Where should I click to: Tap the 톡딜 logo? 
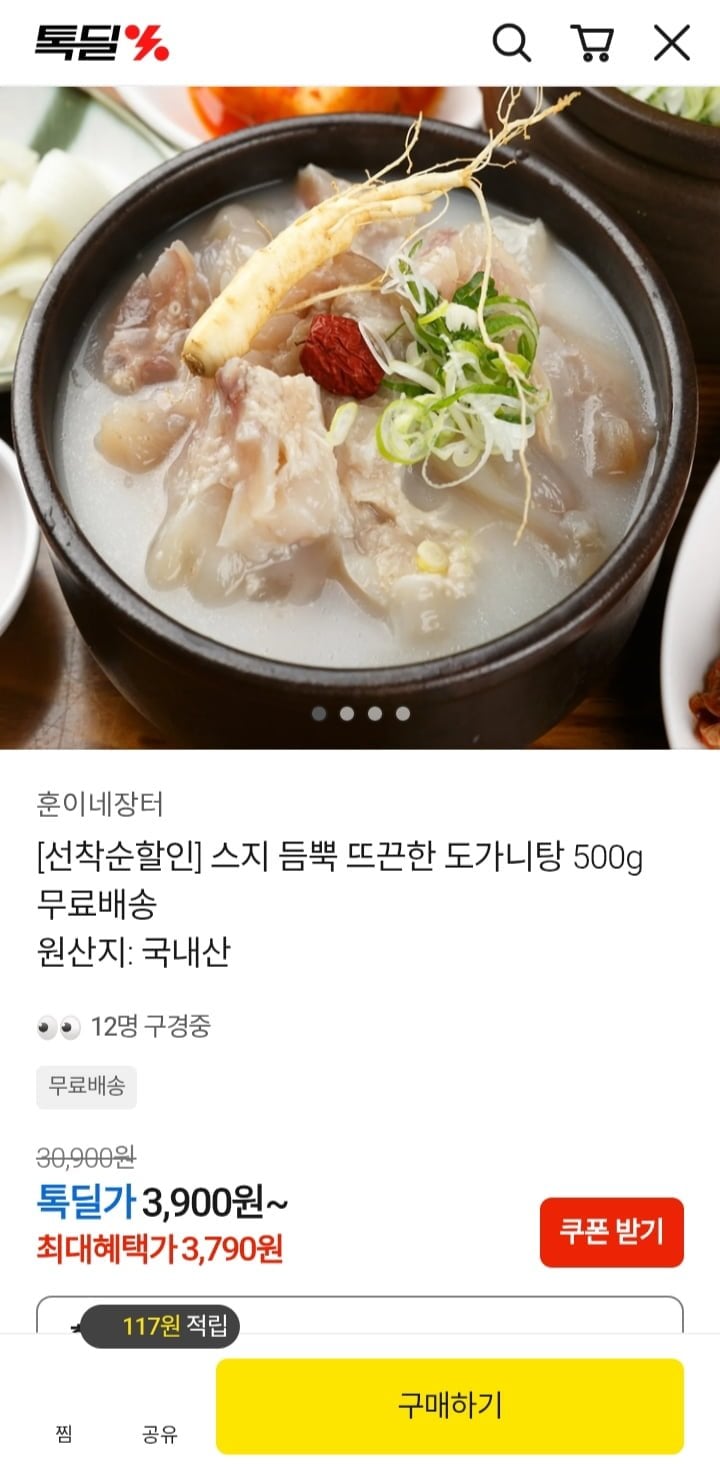coord(102,42)
